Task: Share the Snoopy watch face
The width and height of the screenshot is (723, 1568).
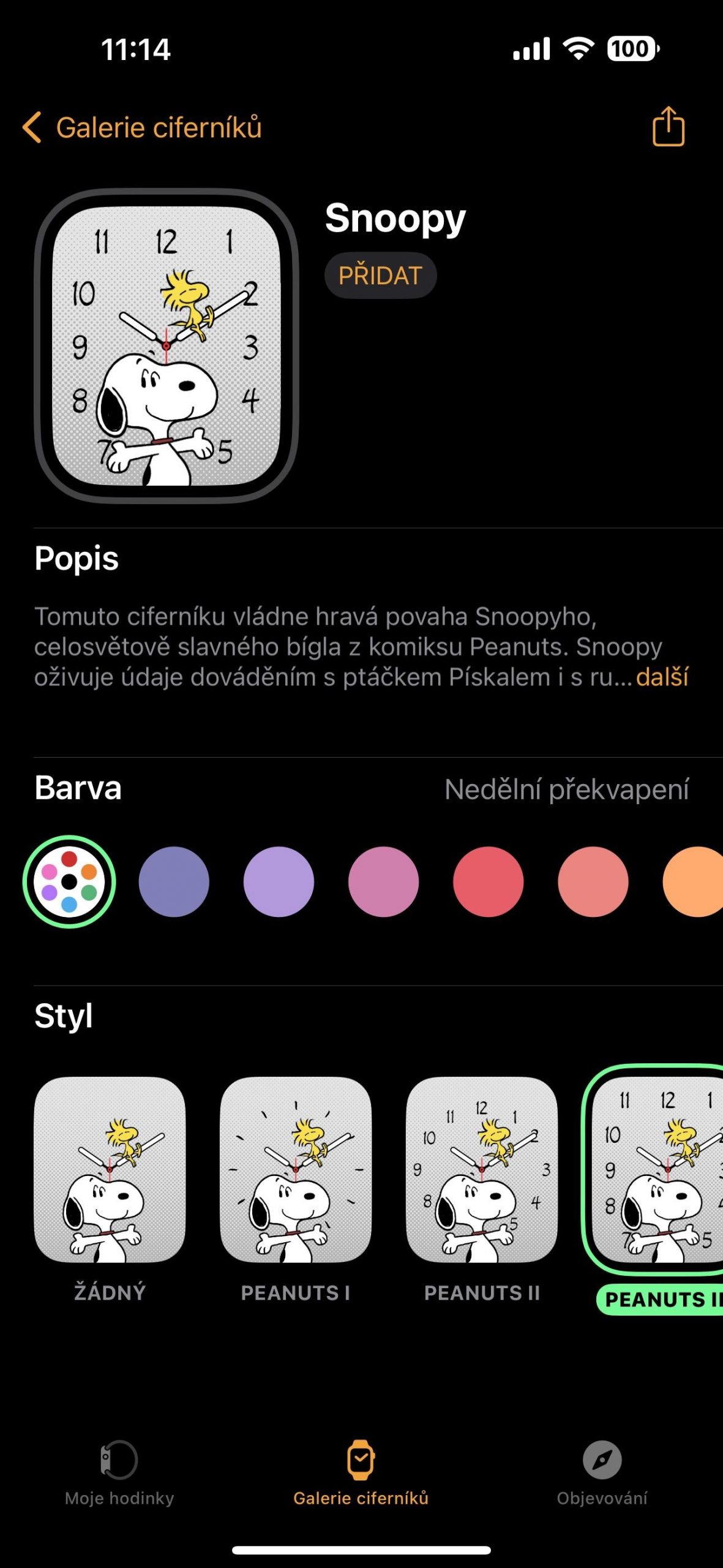Action: pyautogui.click(x=668, y=126)
